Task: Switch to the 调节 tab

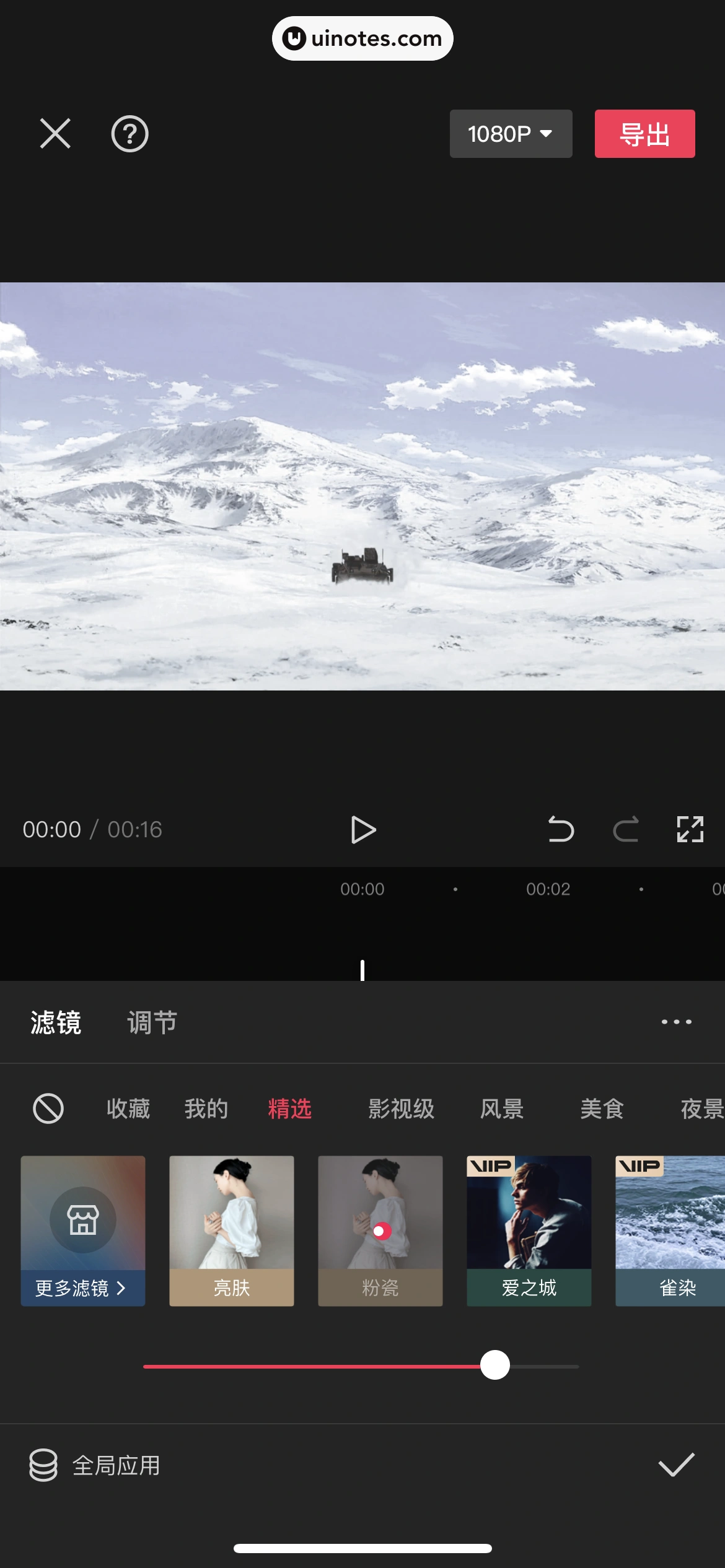Action: 152,1022
